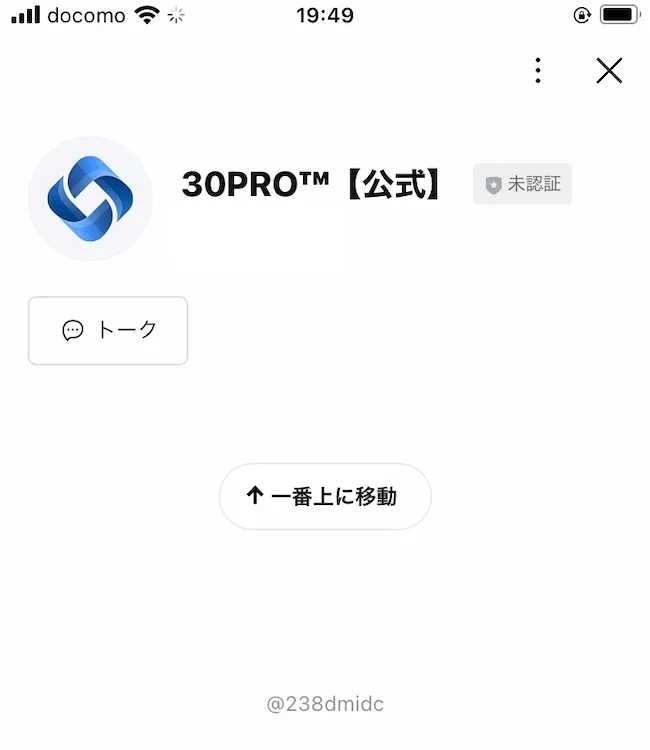Screen dimensions: 650x750
Task: Jump to top with 一番上に移動
Action: [325, 496]
